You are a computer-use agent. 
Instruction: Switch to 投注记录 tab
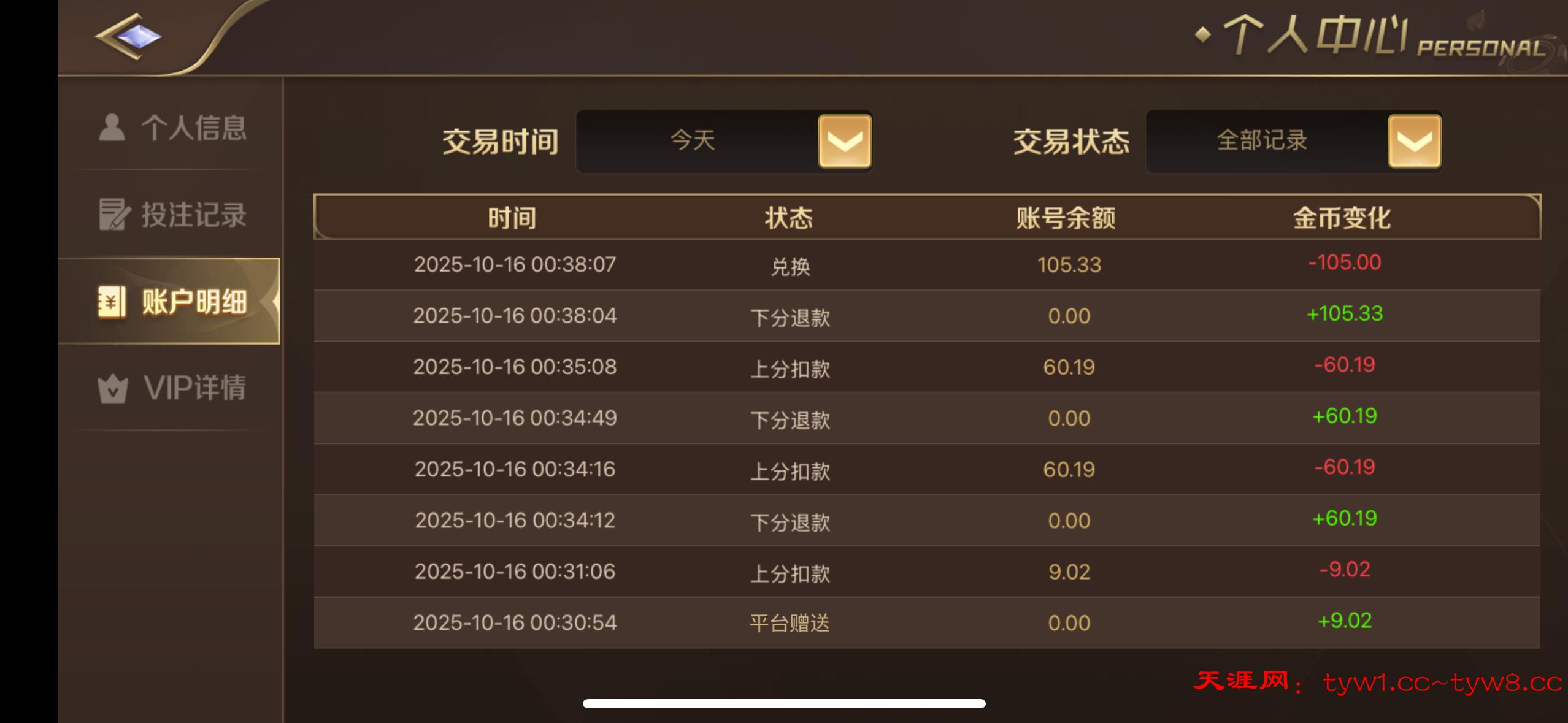coord(172,215)
